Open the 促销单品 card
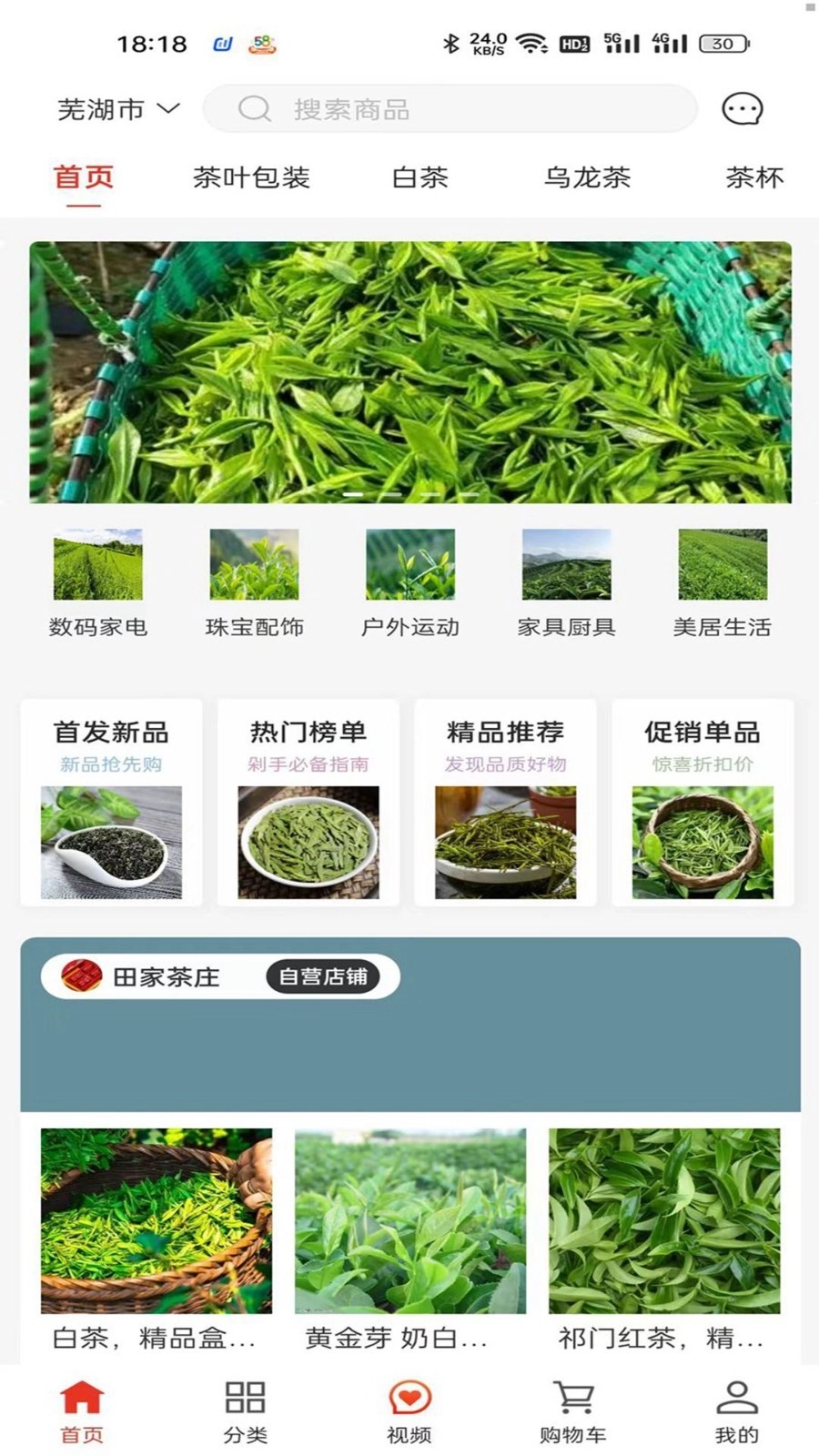This screenshot has height=1456, width=819. pos(703,801)
